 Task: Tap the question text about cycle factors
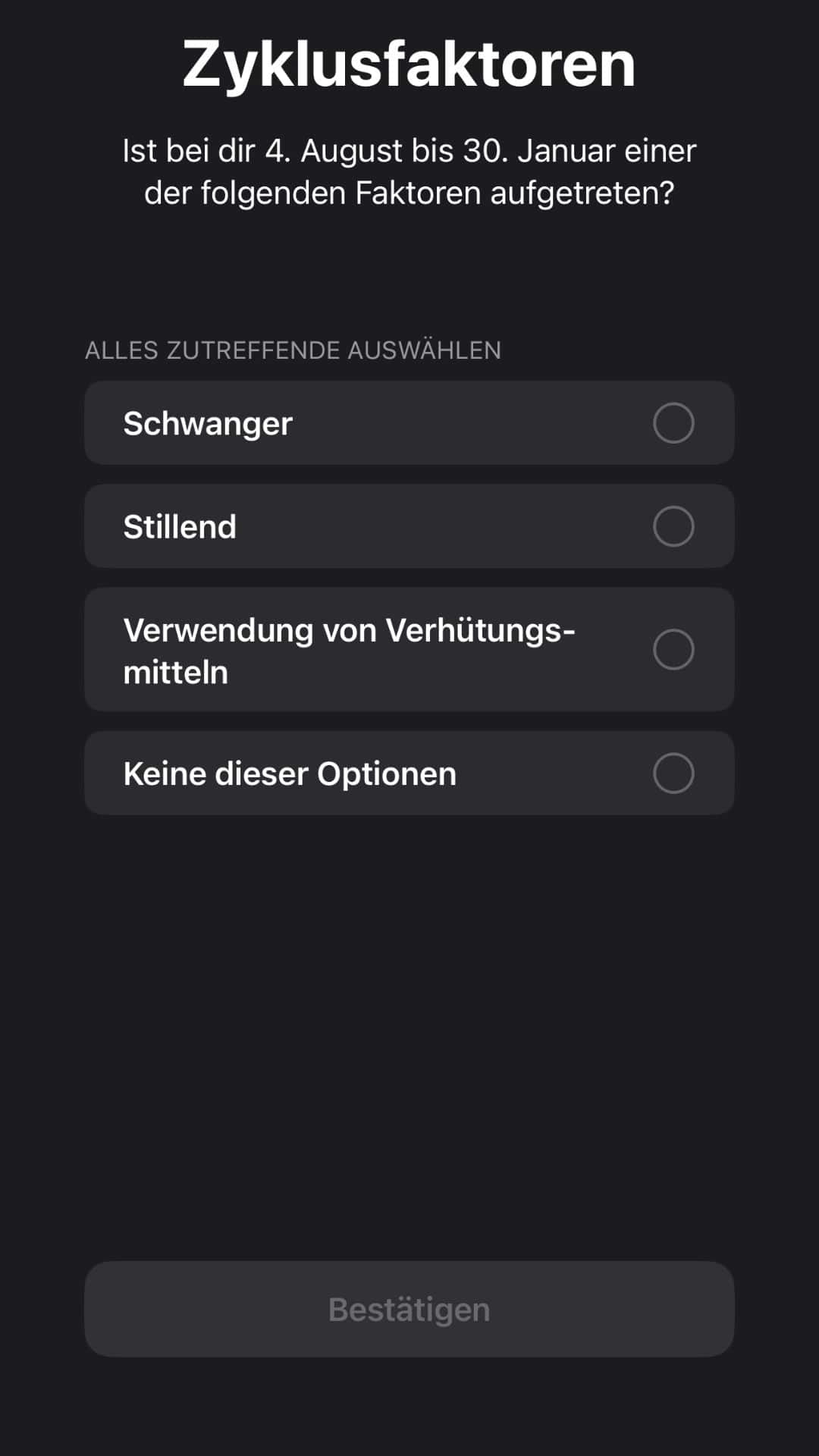tap(409, 172)
